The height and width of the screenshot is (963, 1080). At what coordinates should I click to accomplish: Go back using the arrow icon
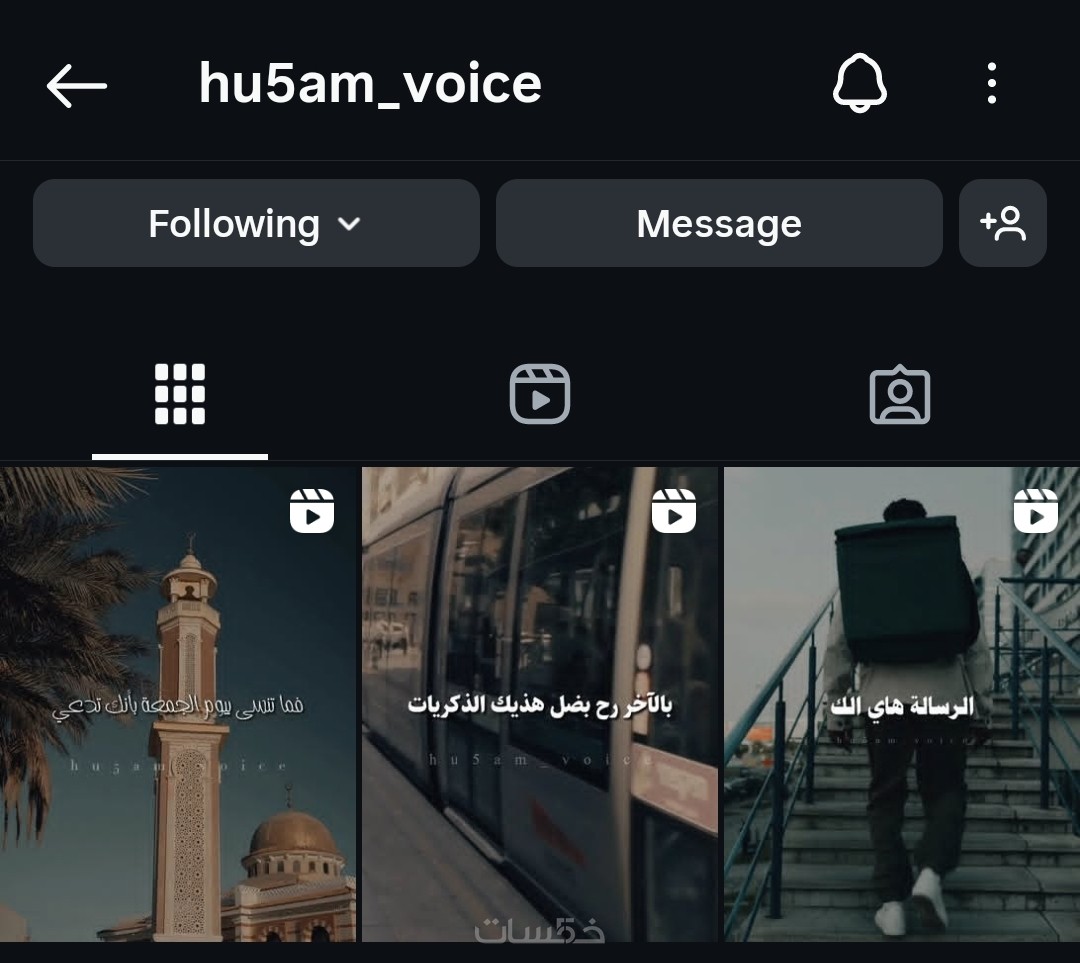coord(76,85)
